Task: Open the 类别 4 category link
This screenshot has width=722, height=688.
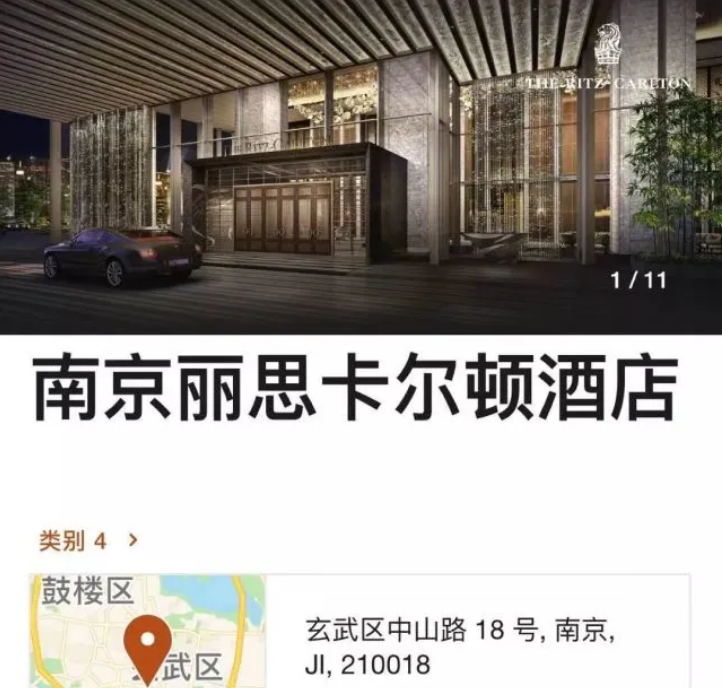Action: tap(88, 541)
